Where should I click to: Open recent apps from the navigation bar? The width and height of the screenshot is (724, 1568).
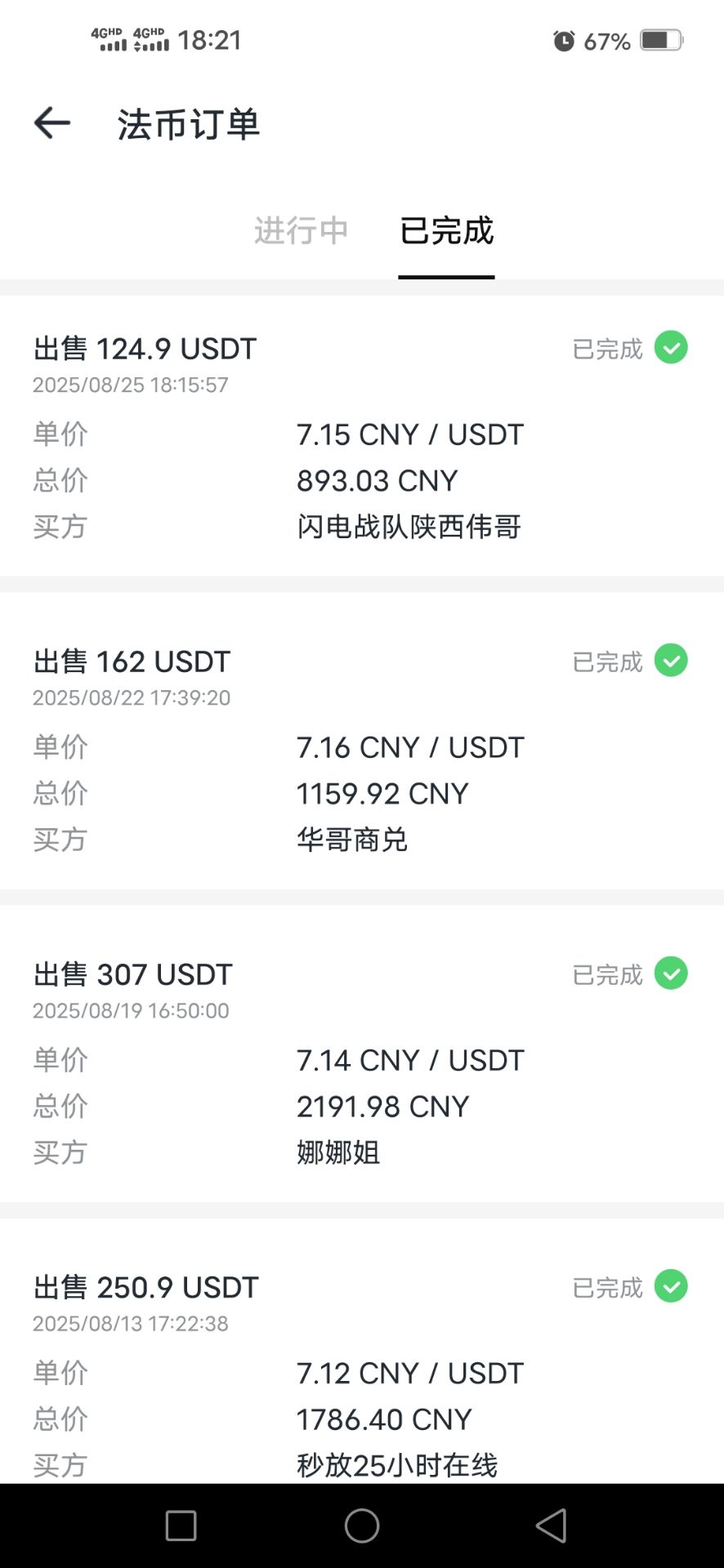click(x=181, y=1526)
